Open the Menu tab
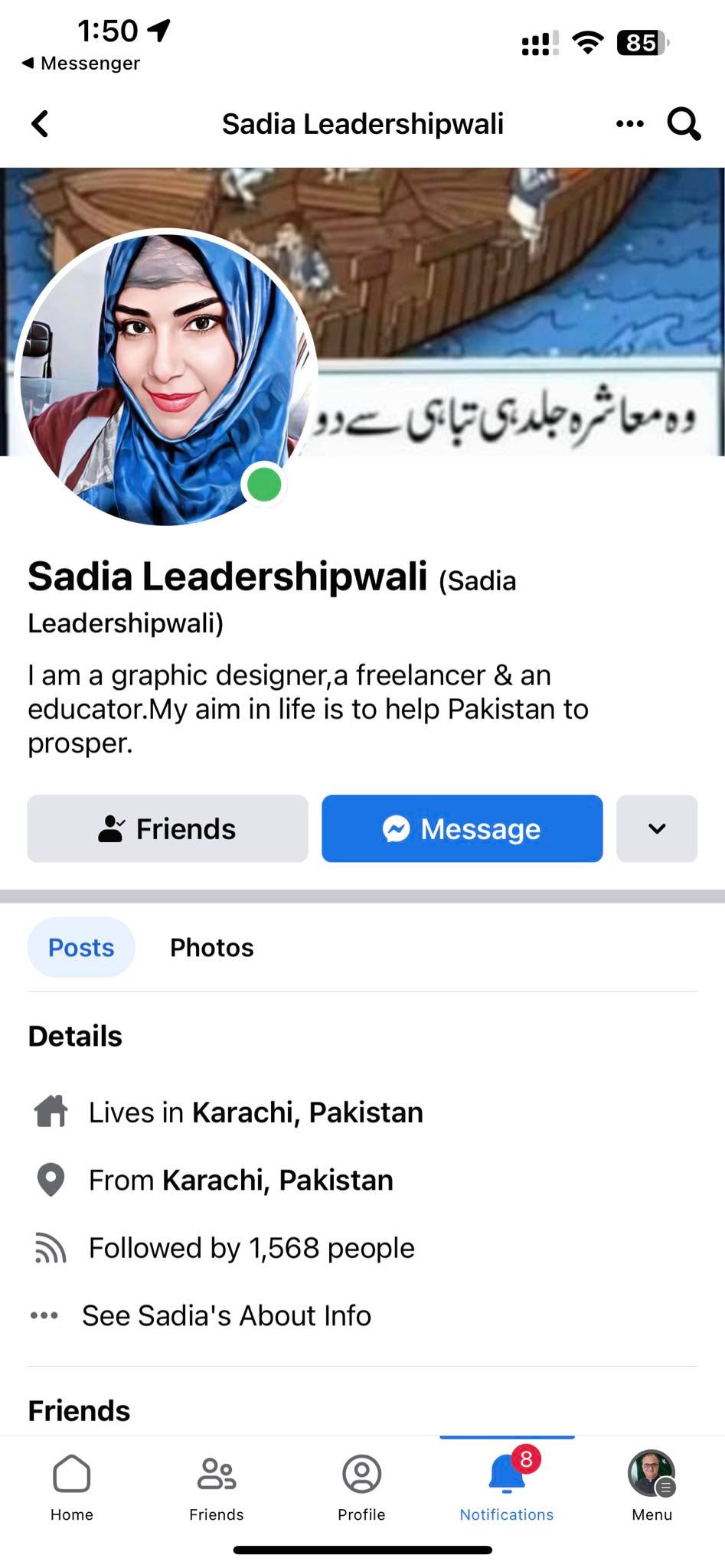Viewport: 725px width, 1568px height. point(652,1487)
